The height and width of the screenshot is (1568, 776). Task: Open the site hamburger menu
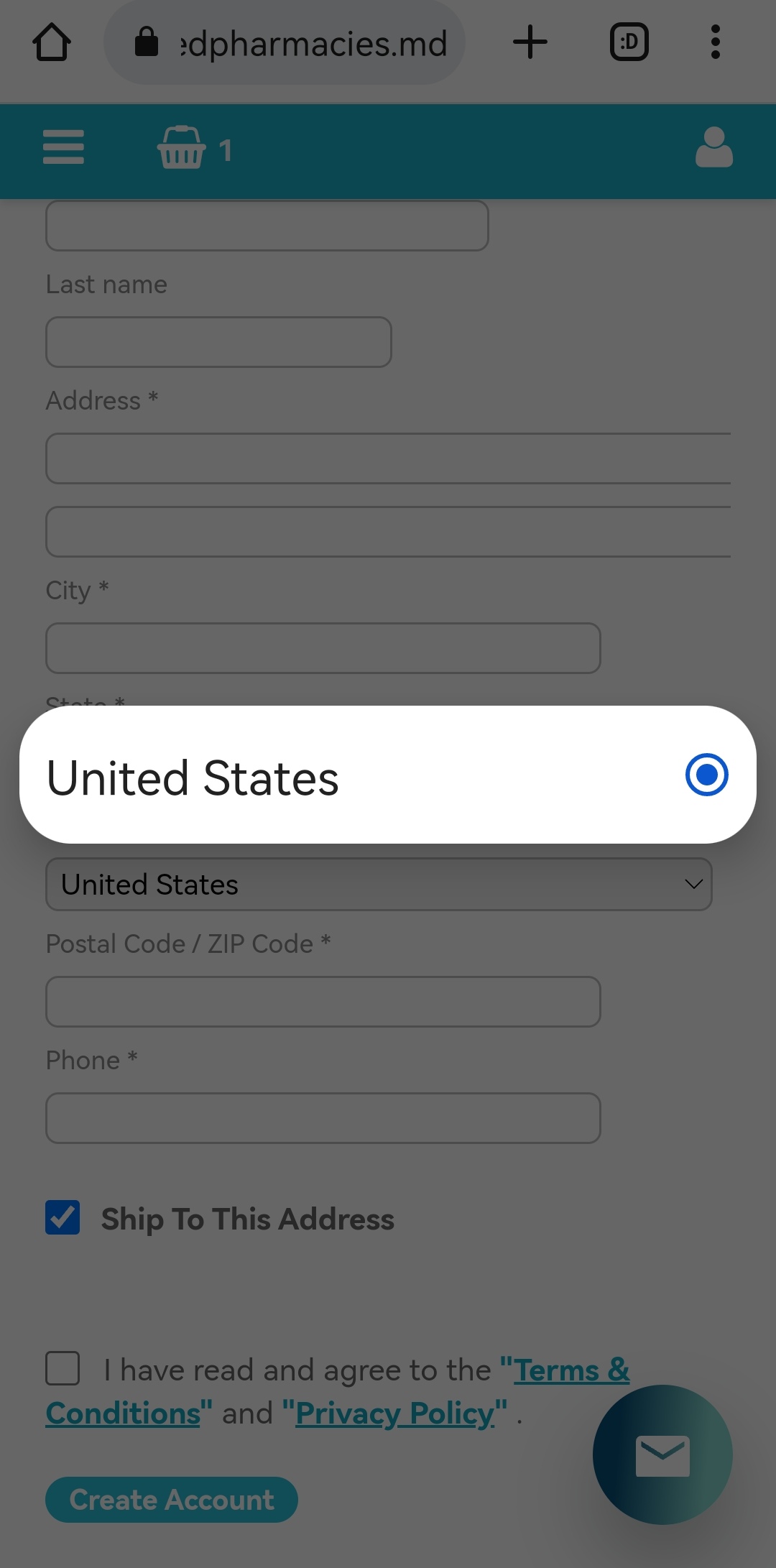coord(63,147)
